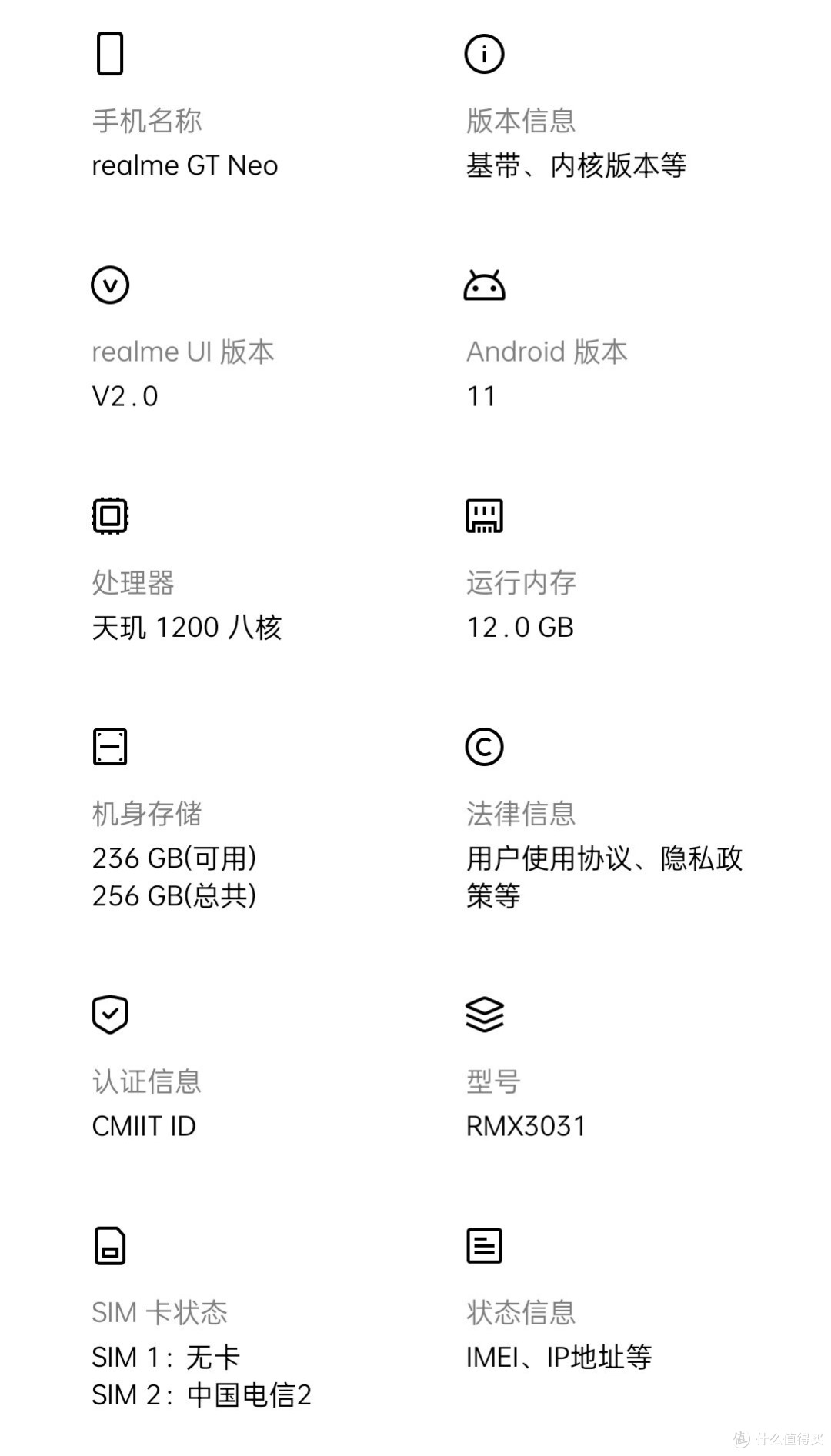831x1456 pixels.
Task: Open 版本信息 via the info icon
Action: (x=483, y=54)
